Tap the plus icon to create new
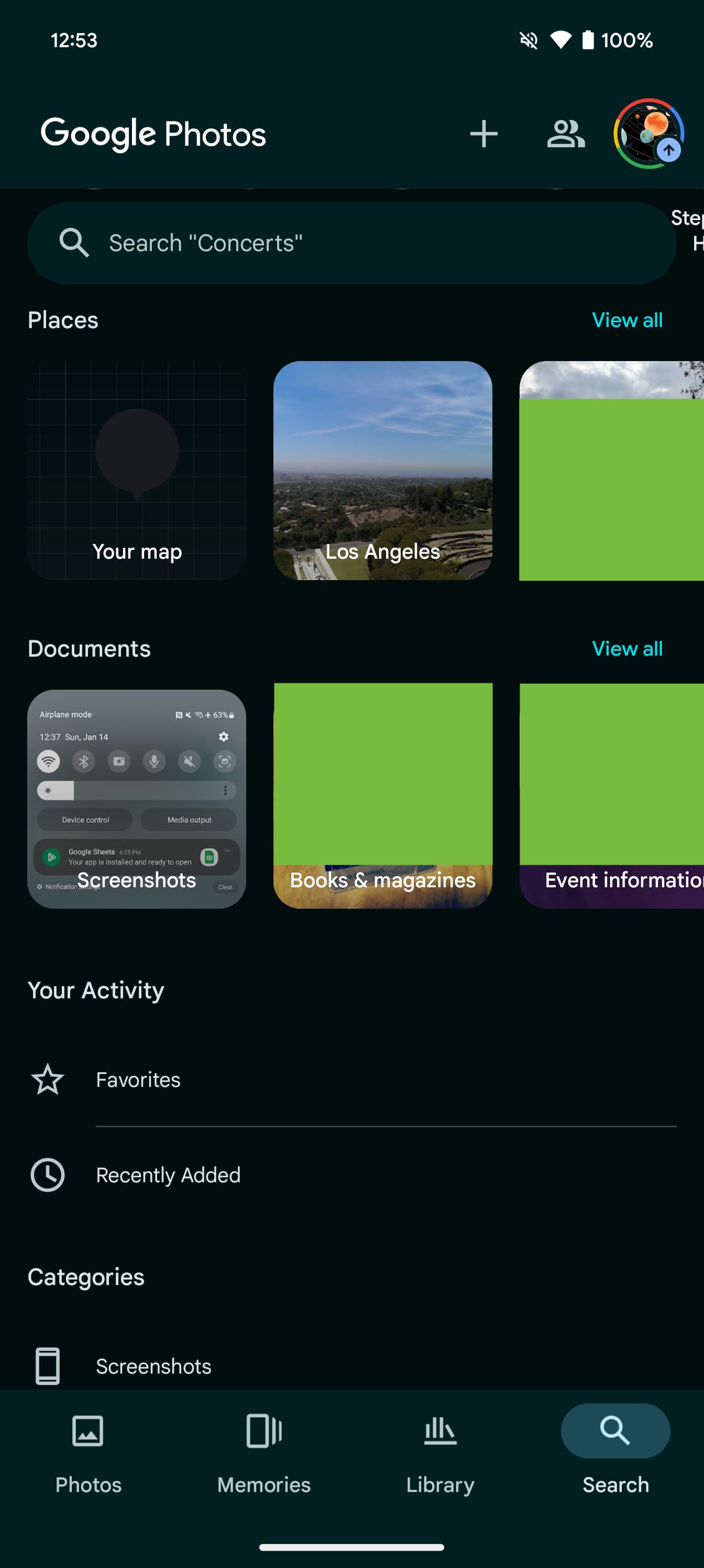Viewport: 704px width, 1568px height. 483,134
